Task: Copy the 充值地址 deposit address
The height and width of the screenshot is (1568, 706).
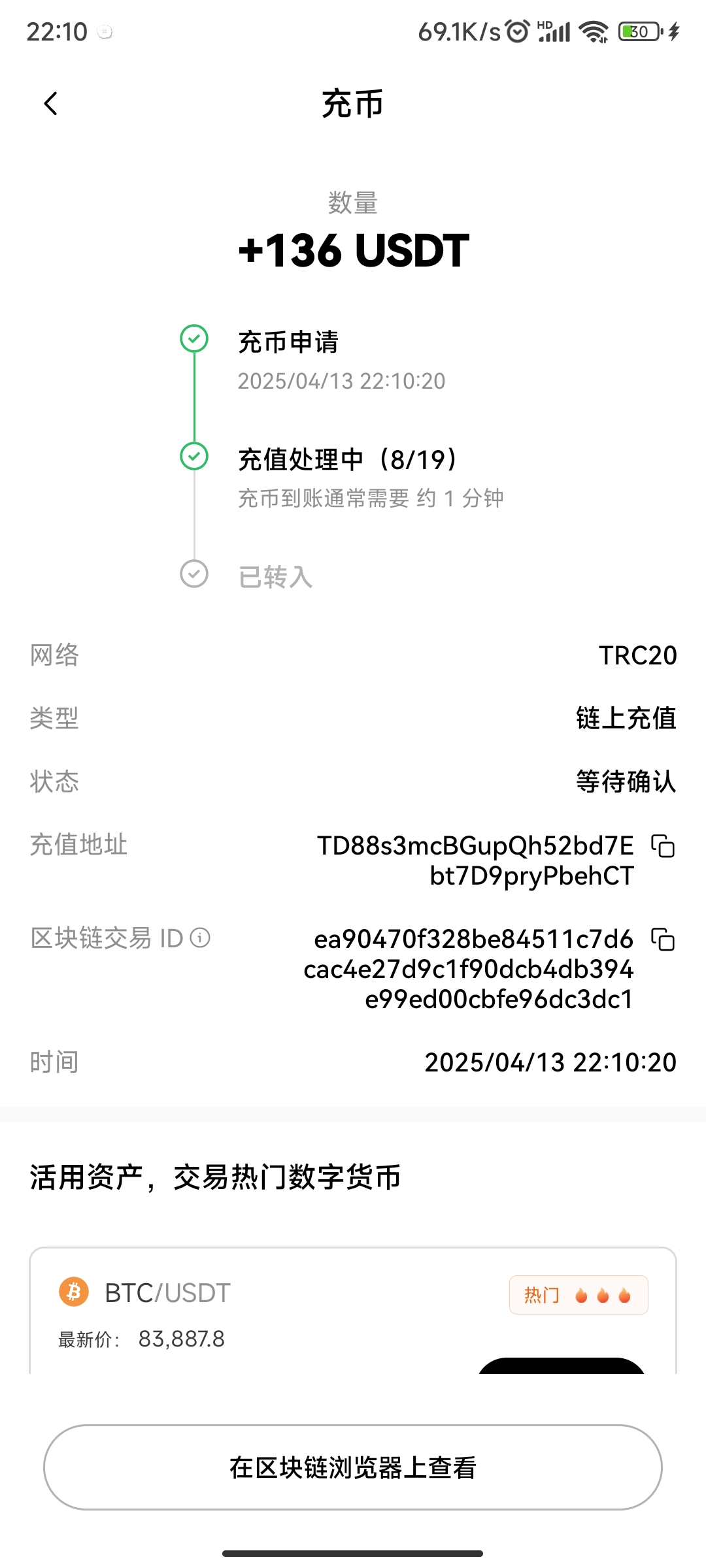Action: (662, 846)
